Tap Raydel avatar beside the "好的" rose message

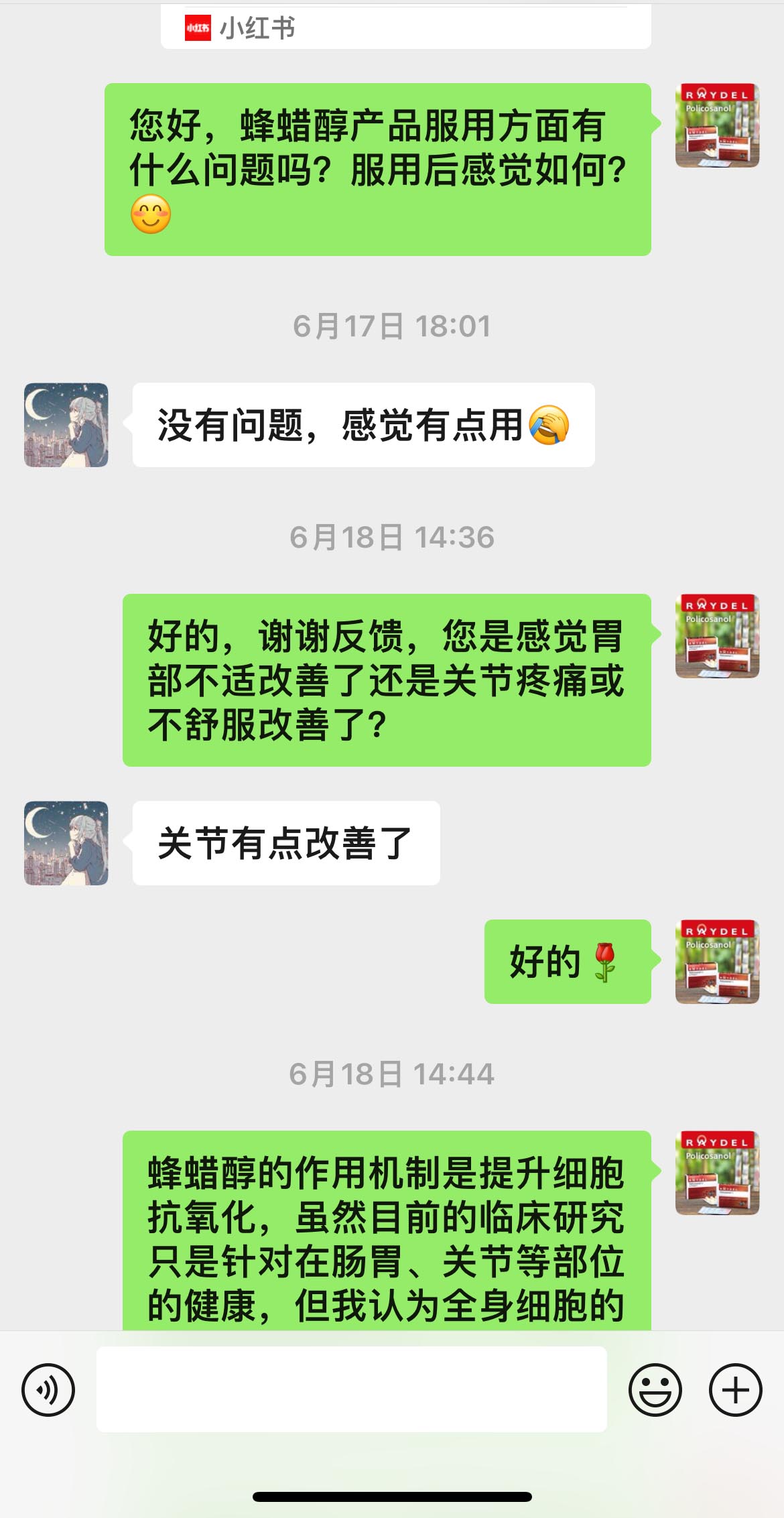point(717,962)
